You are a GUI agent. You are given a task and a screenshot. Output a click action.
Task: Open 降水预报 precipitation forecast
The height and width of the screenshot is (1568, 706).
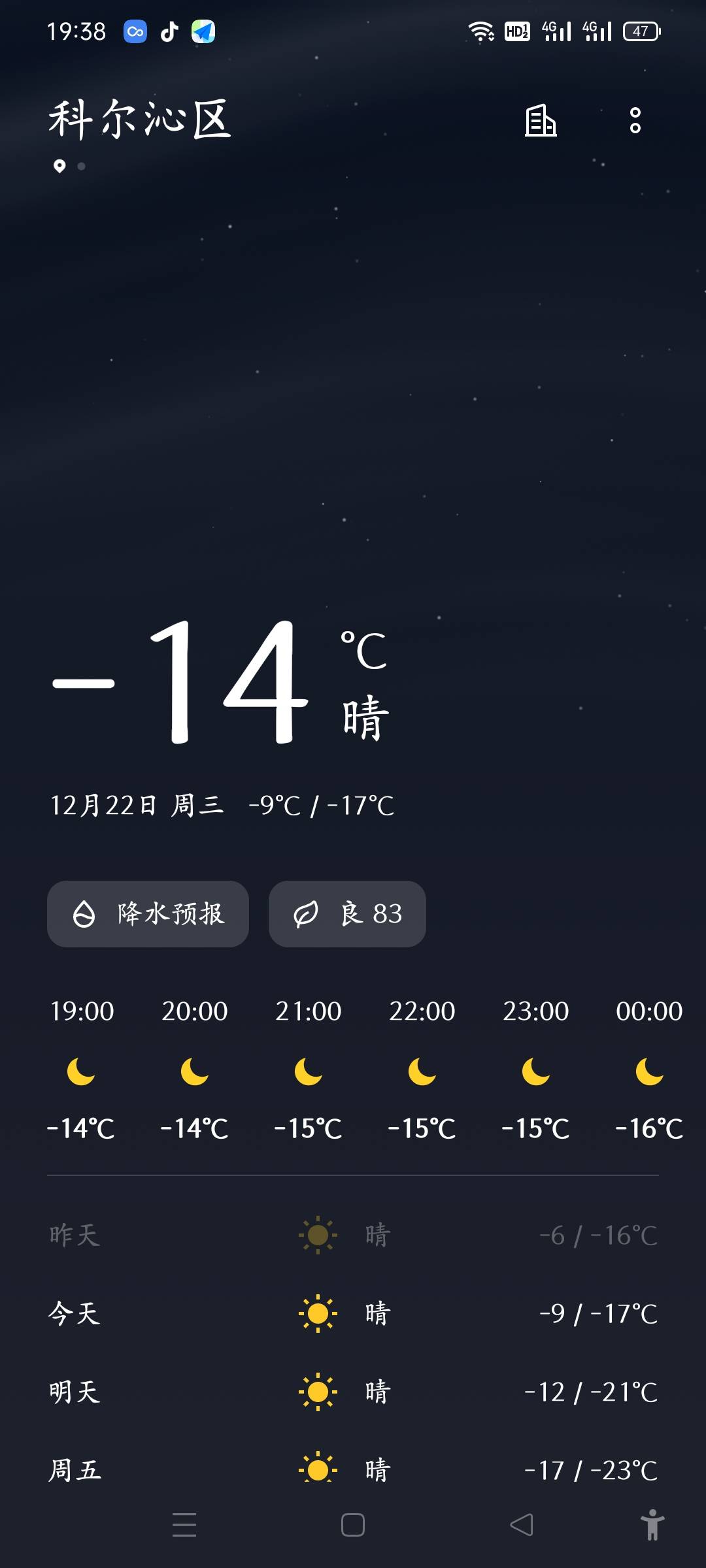(x=147, y=914)
